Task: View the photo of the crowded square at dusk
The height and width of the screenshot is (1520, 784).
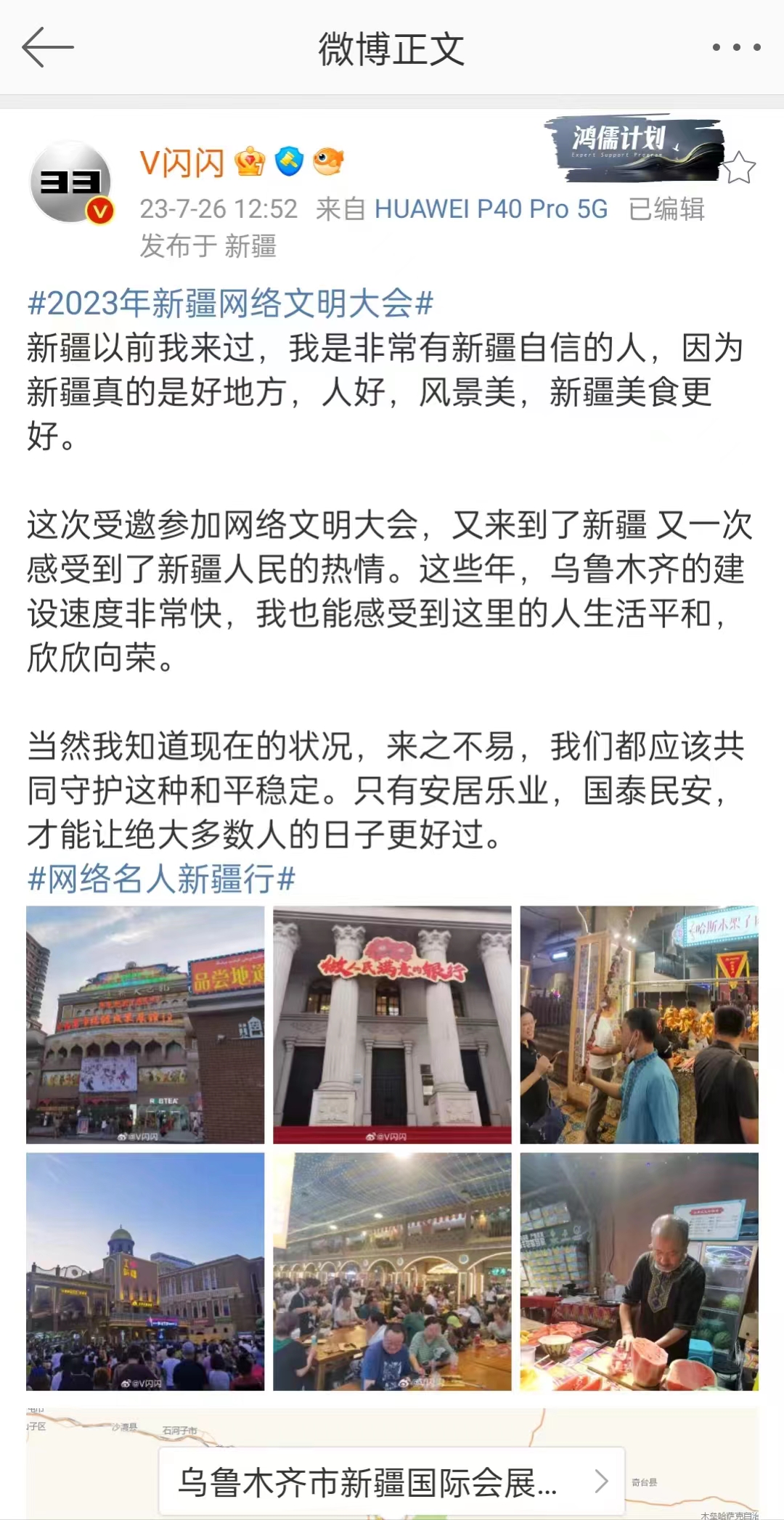Action: click(x=145, y=1272)
